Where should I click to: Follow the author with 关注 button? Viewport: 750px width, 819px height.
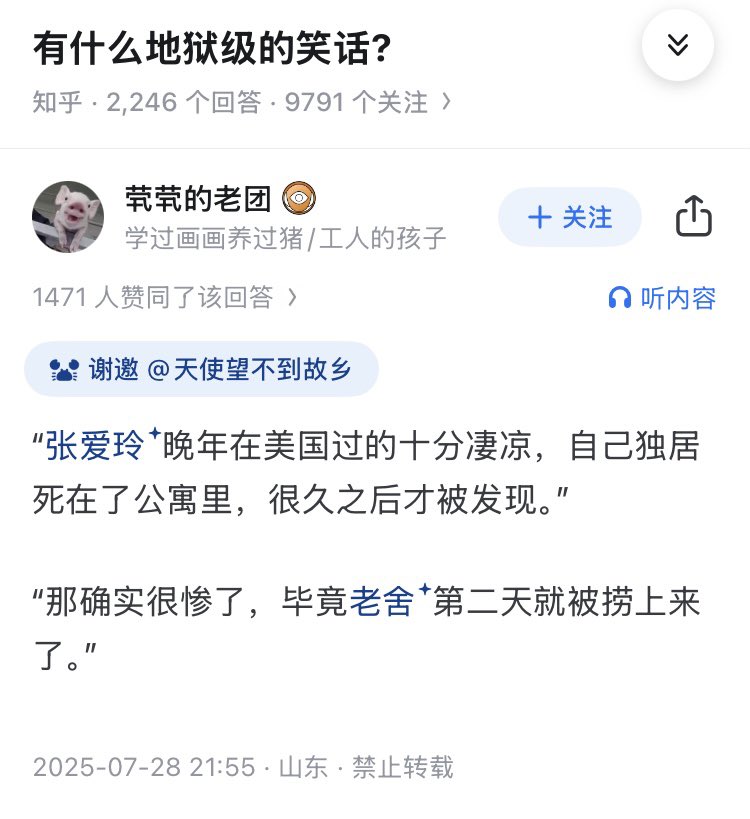tap(569, 217)
